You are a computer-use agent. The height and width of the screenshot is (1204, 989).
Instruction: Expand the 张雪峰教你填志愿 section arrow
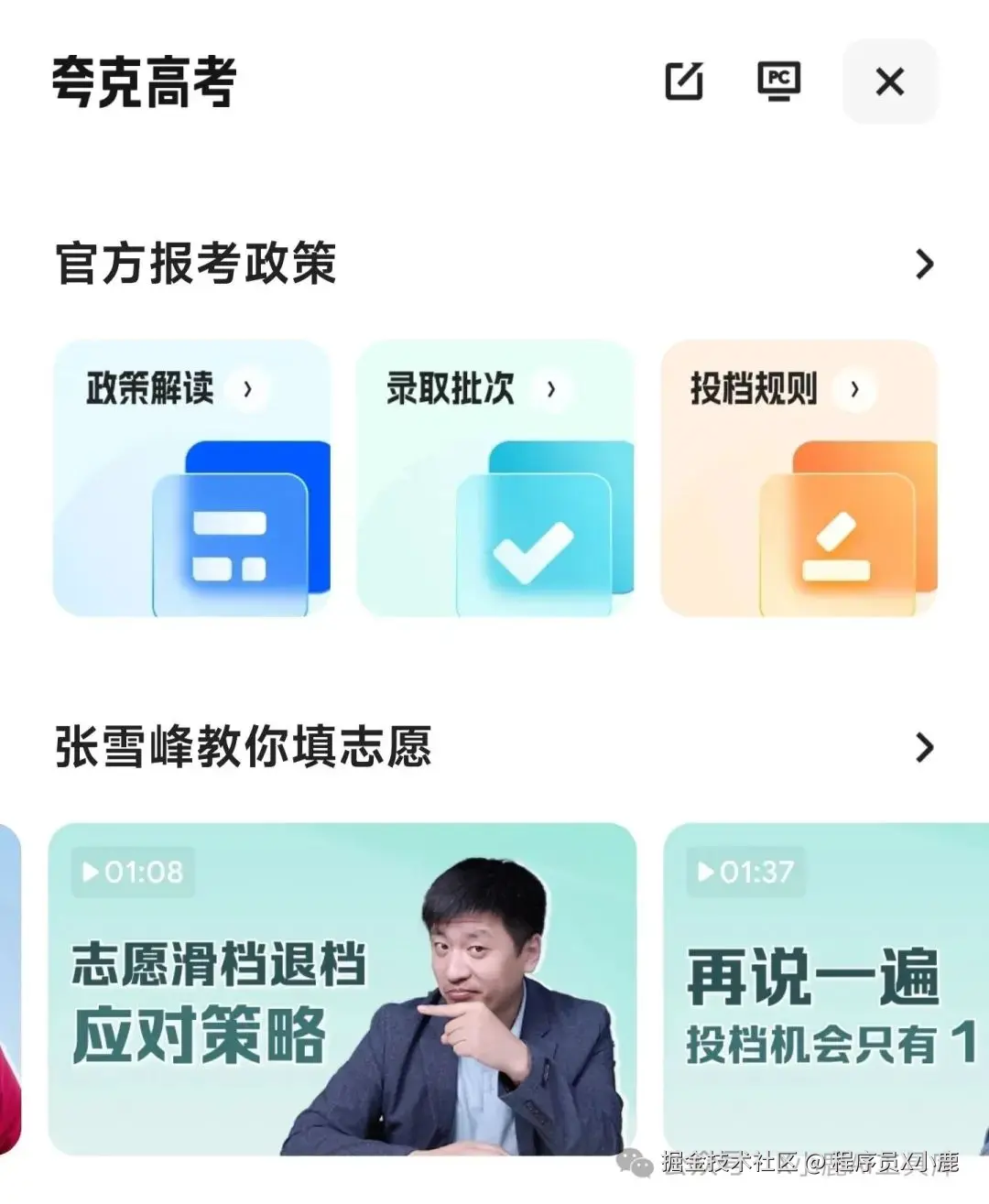[927, 748]
